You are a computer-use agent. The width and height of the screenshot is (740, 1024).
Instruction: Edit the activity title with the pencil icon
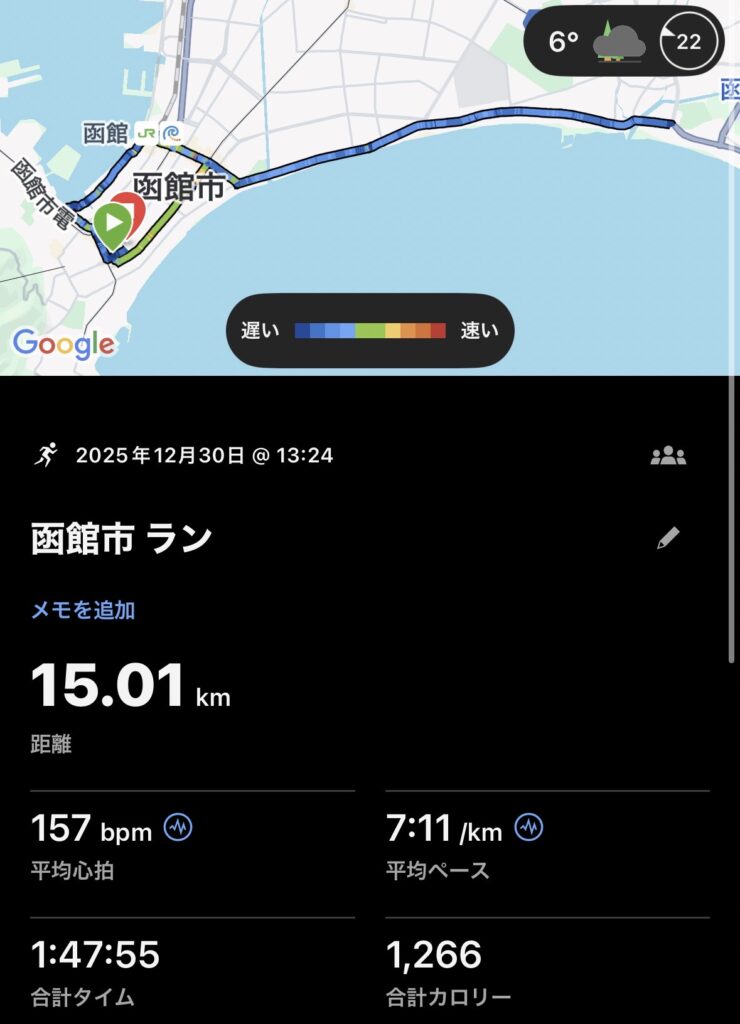[x=668, y=539]
